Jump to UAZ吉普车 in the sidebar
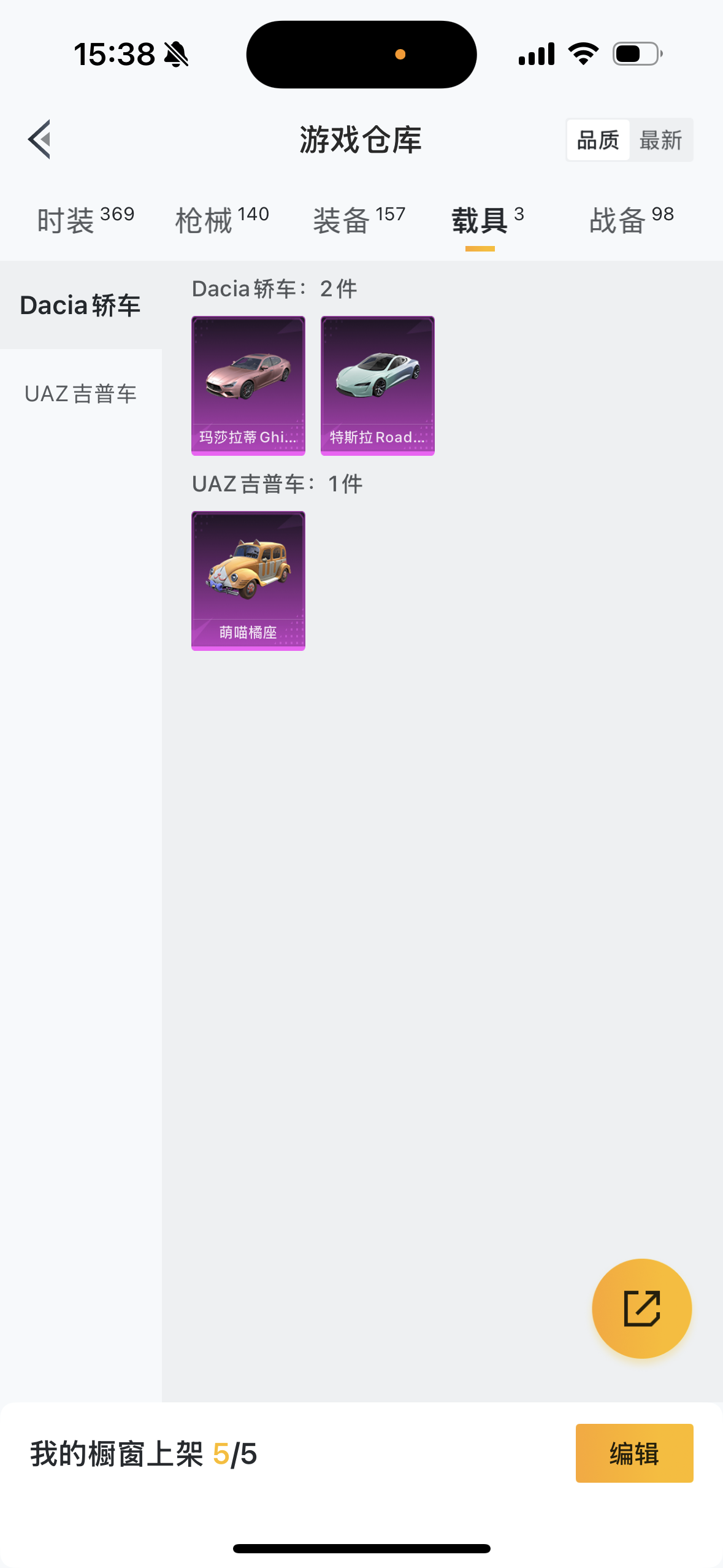This screenshot has width=723, height=1568. coord(80,394)
